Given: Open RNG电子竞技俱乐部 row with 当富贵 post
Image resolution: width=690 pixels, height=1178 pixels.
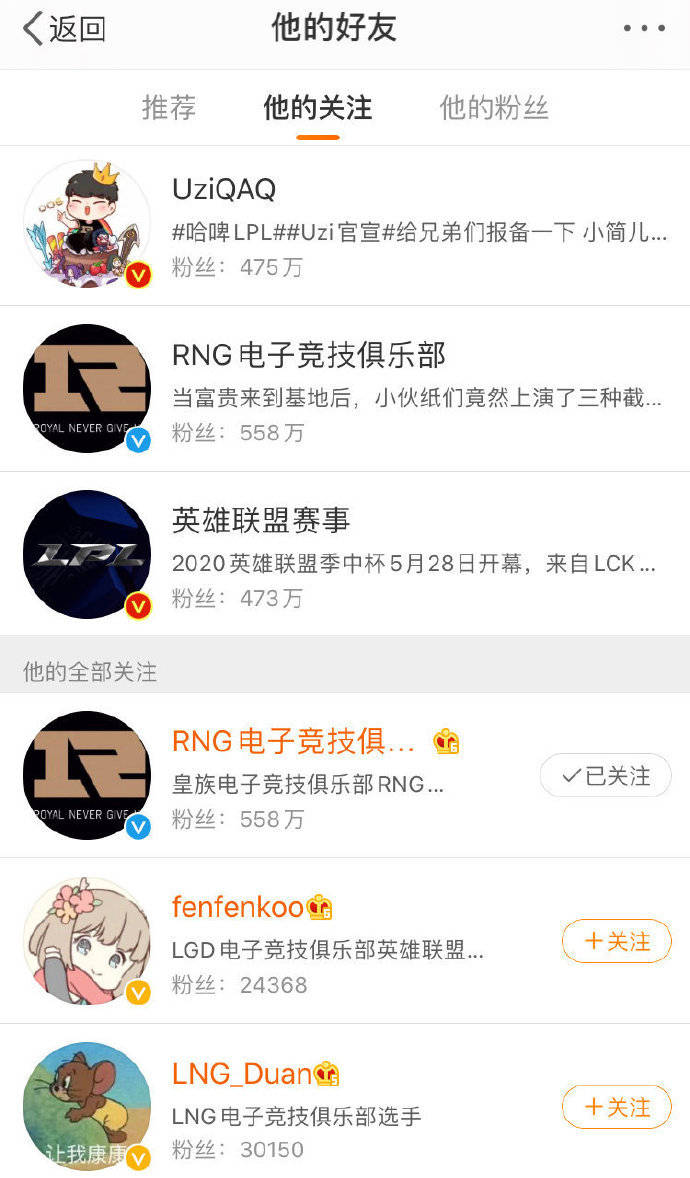Looking at the screenshot, I should point(345,388).
